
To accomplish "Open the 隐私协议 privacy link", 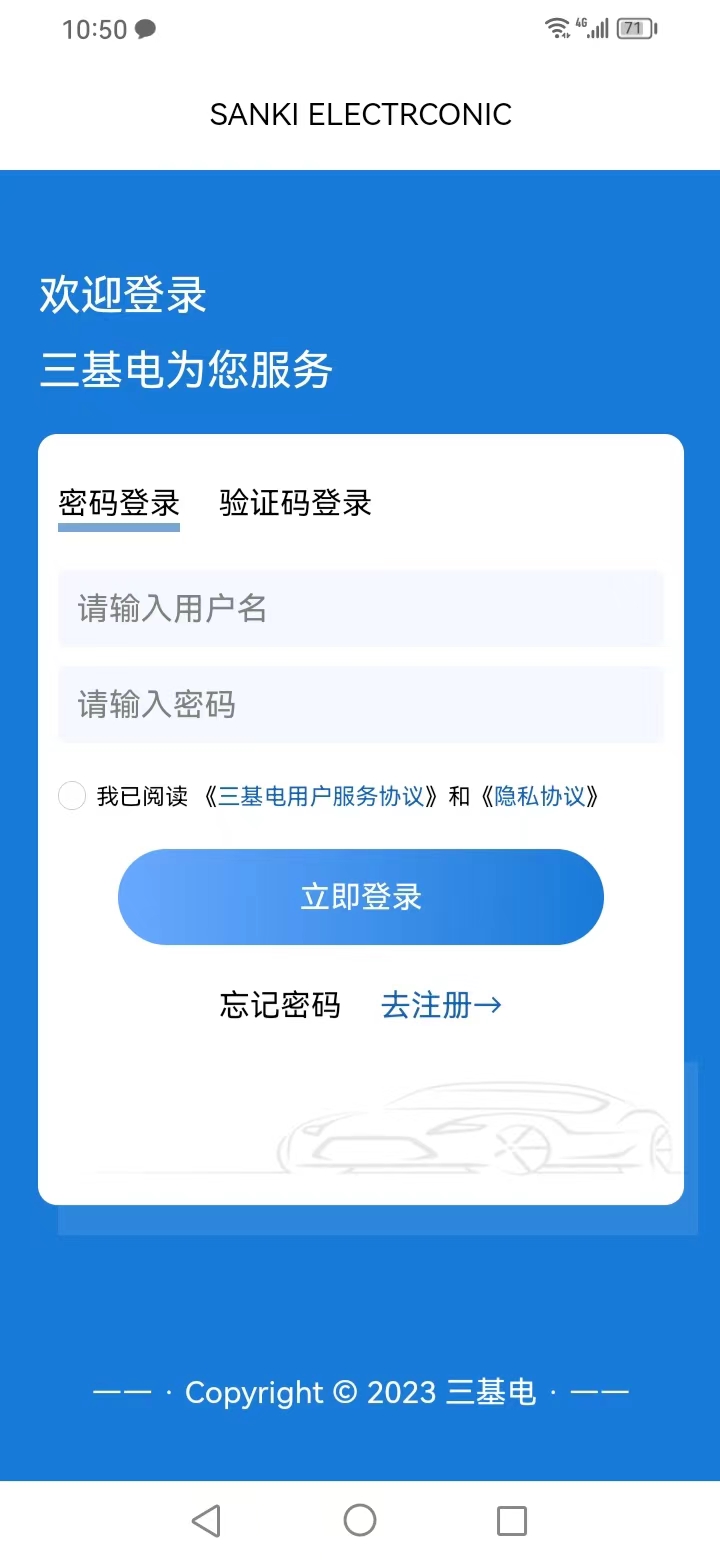I will [540, 795].
